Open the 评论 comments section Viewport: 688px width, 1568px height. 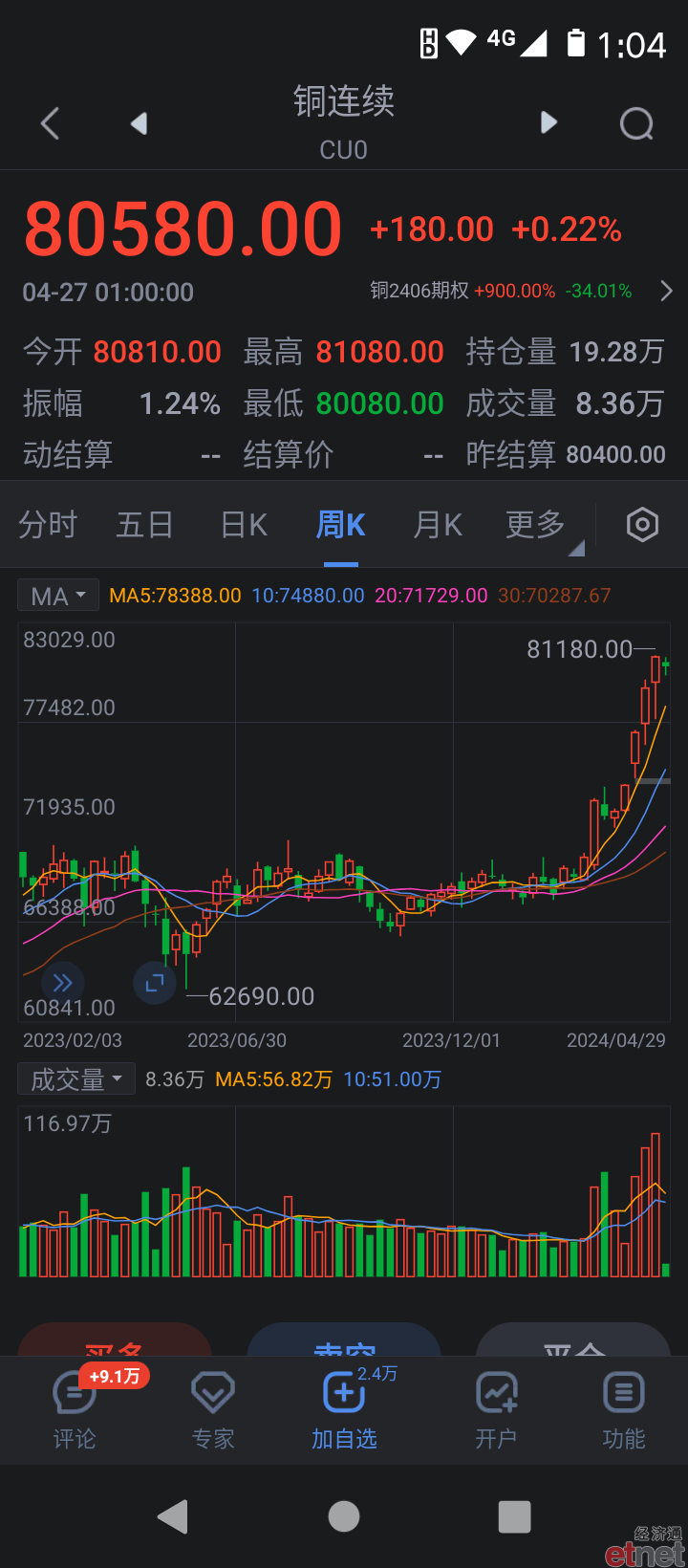click(75, 1410)
